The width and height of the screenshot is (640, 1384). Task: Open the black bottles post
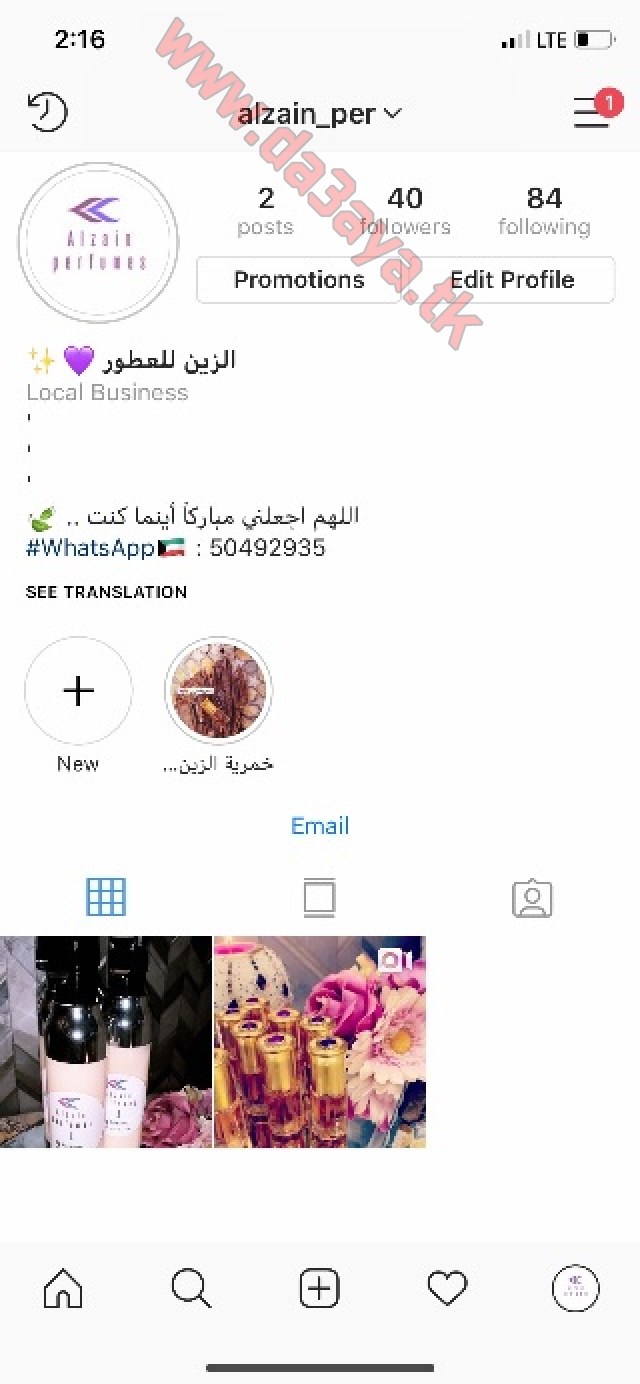point(106,1041)
